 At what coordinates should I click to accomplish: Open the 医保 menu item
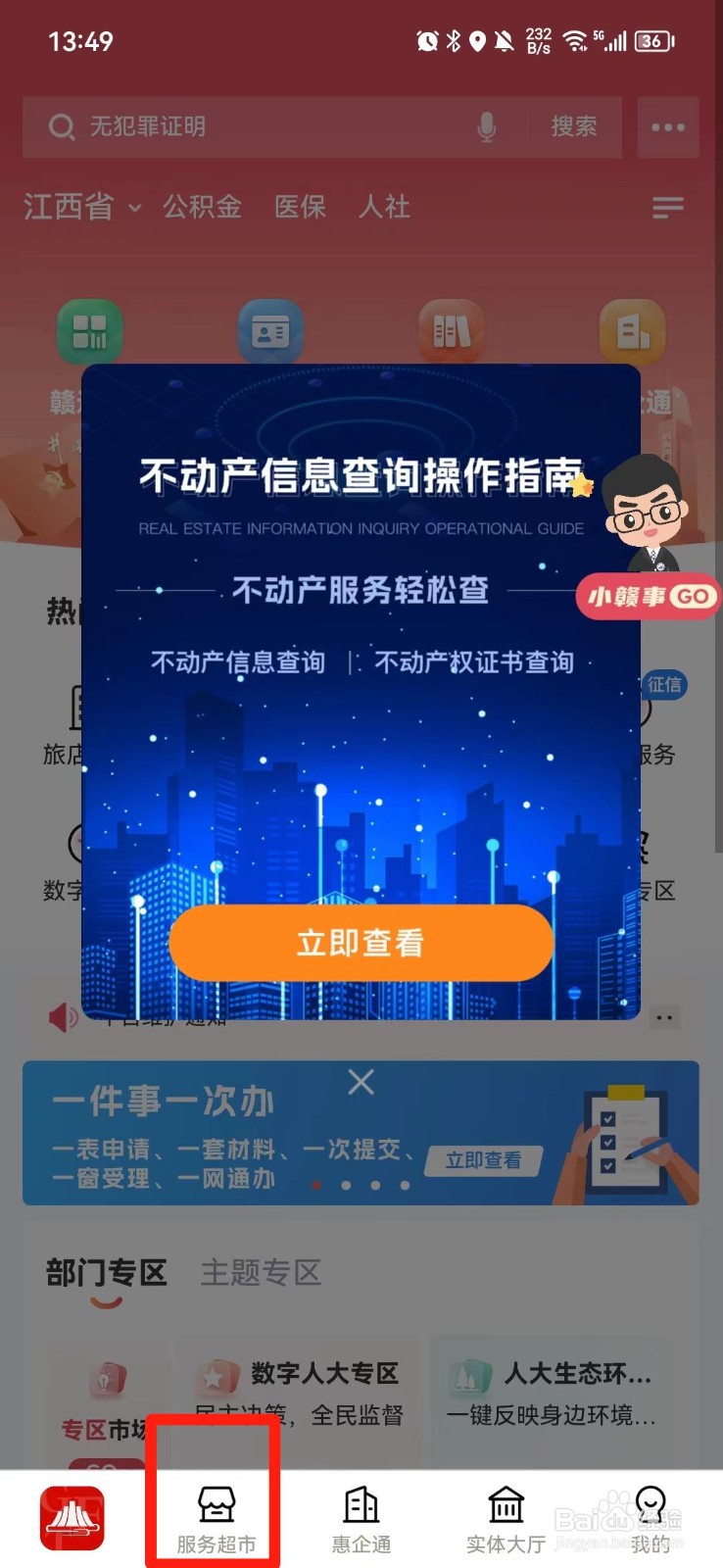pos(300,208)
